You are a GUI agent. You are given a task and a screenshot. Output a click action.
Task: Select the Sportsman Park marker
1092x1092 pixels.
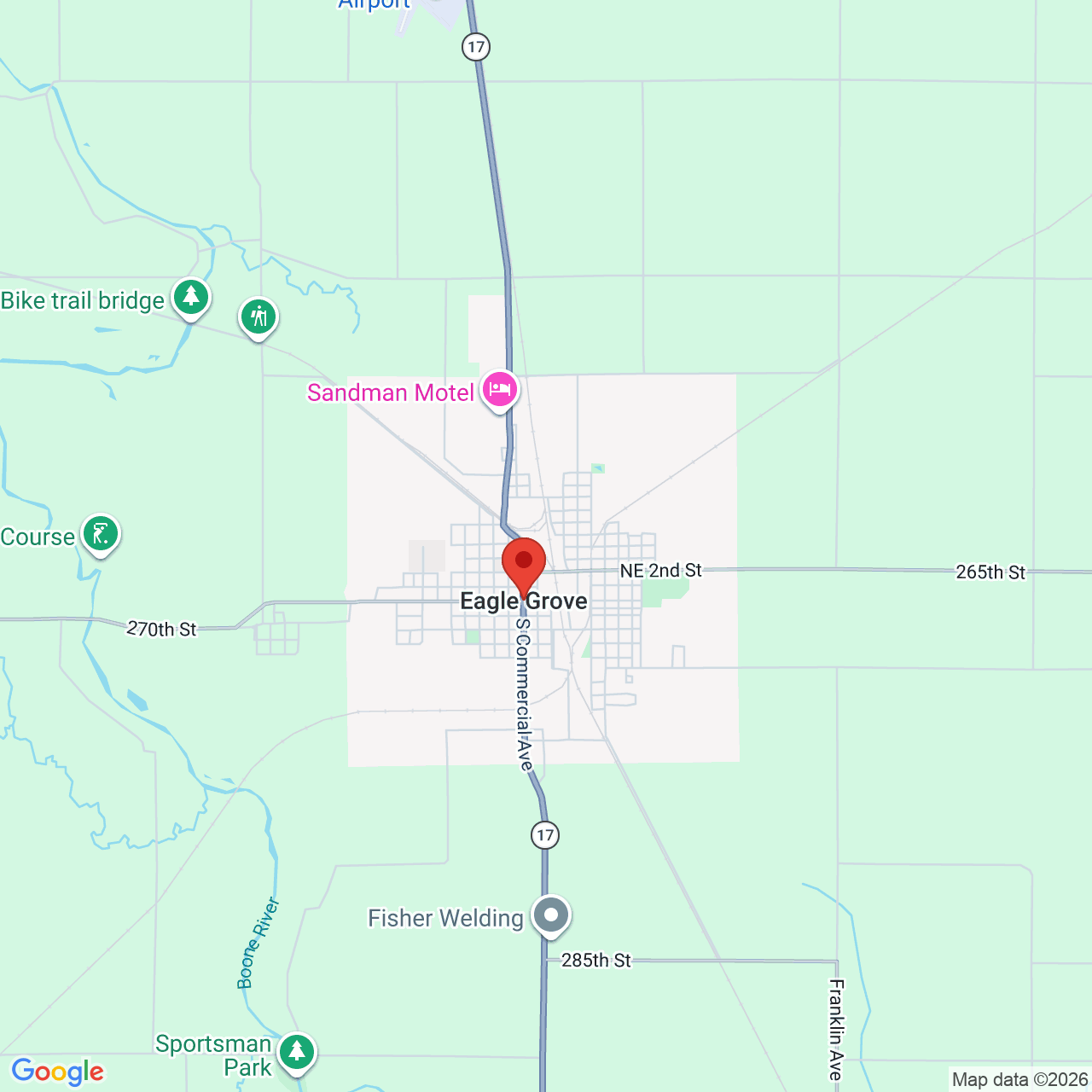(296, 1053)
